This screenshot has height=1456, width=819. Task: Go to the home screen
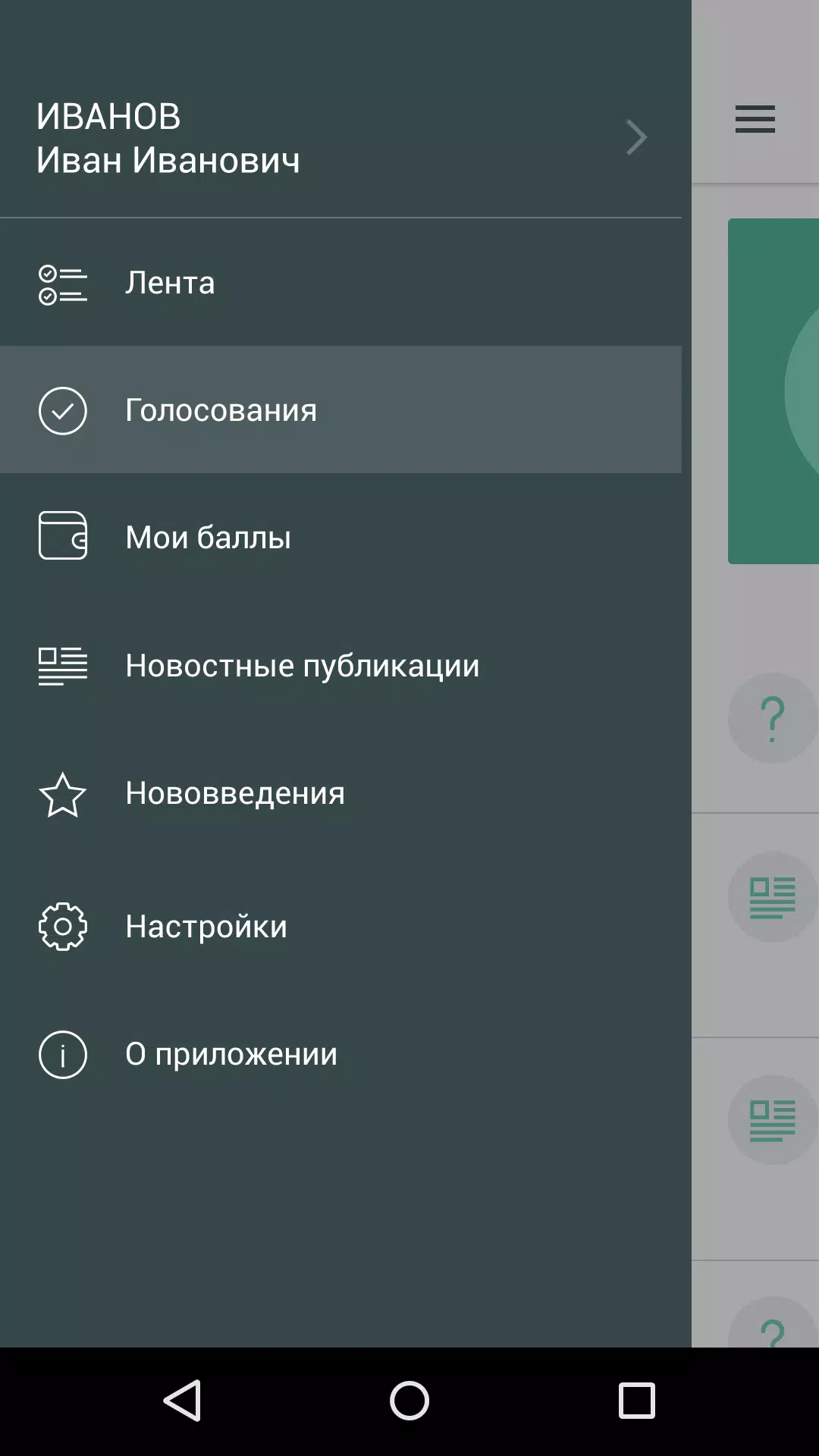click(409, 1400)
